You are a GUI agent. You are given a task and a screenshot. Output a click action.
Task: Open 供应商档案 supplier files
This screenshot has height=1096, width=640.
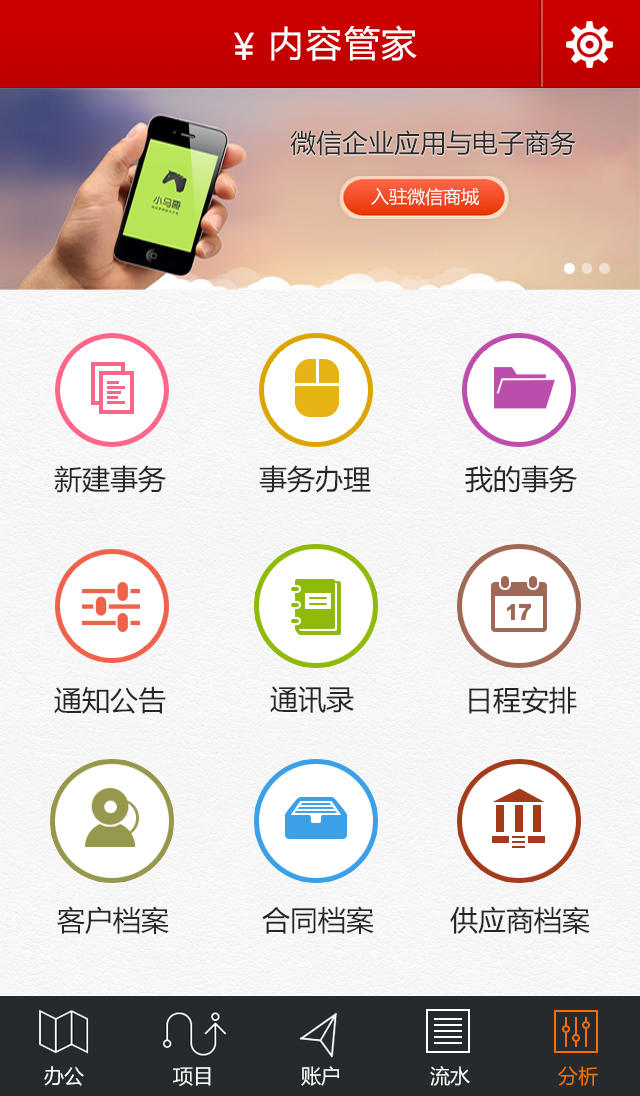[519, 821]
